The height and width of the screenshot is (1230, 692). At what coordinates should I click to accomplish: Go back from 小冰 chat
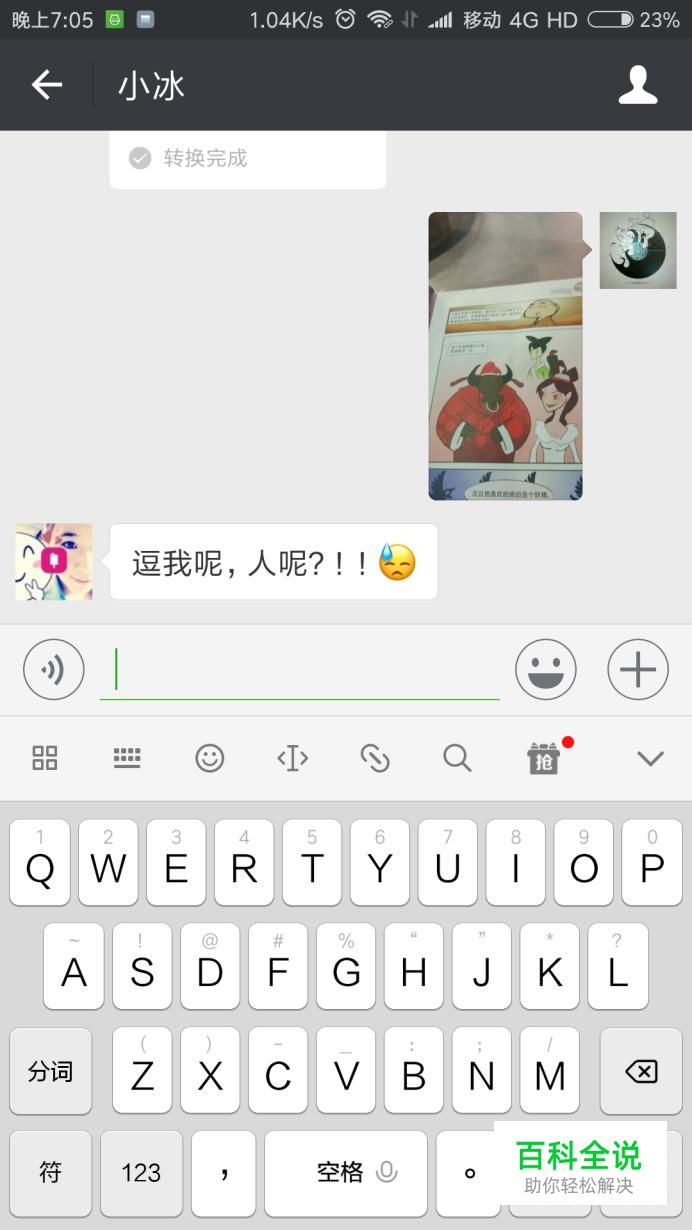tap(47, 86)
